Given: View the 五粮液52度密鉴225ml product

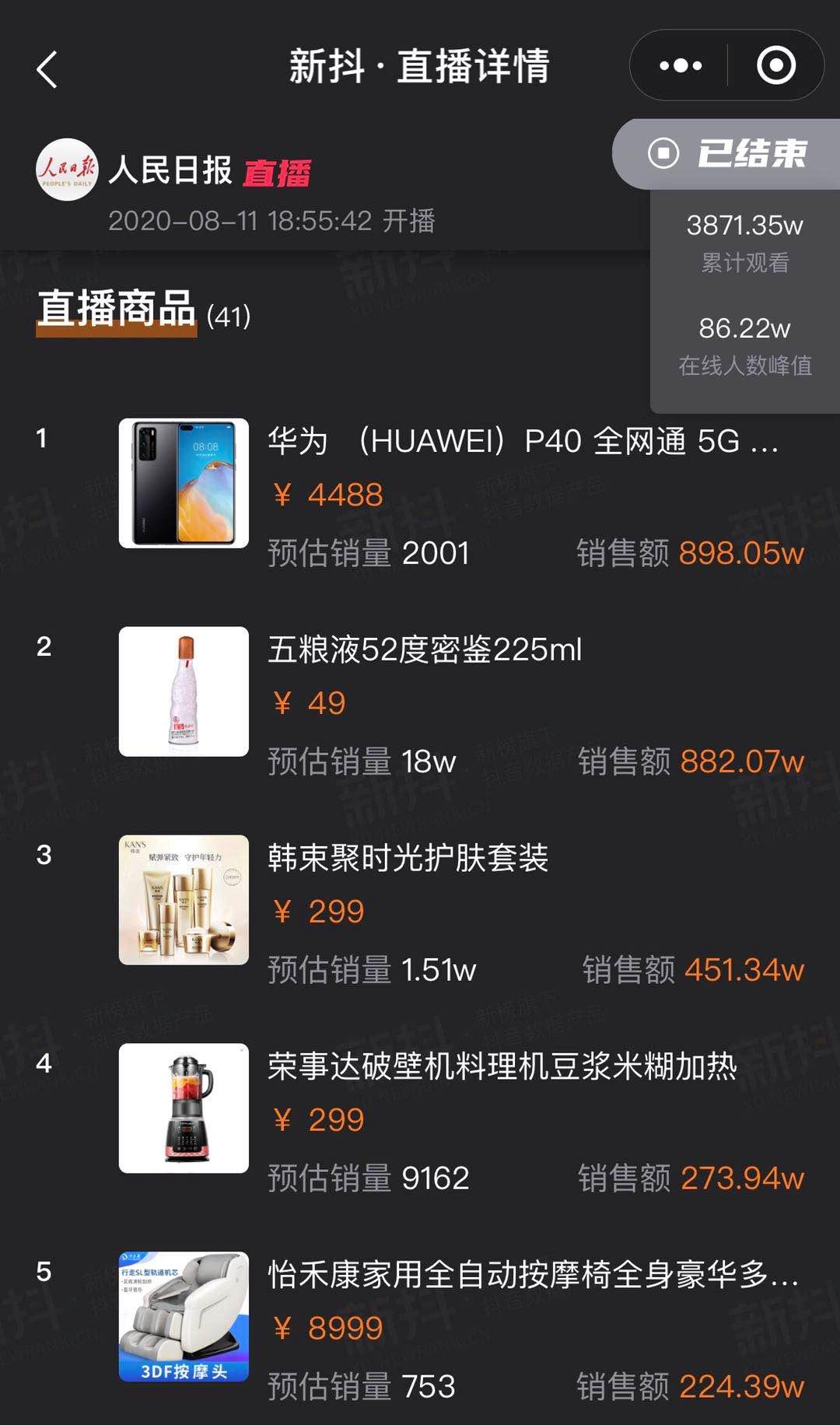Looking at the screenshot, I should coord(425,649).
